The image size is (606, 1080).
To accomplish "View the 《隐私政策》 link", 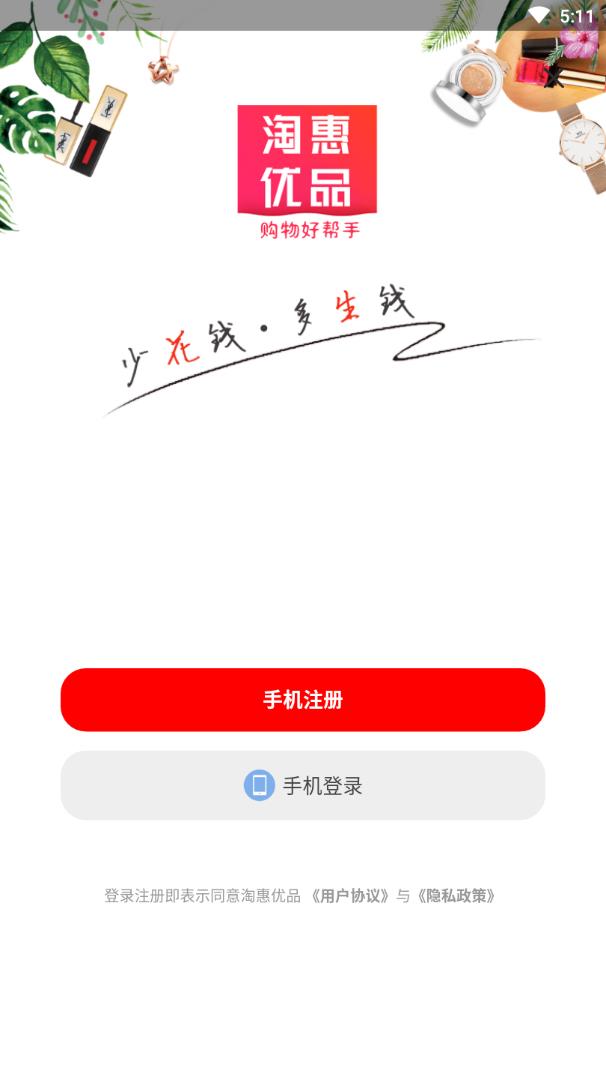I will (x=456, y=896).
